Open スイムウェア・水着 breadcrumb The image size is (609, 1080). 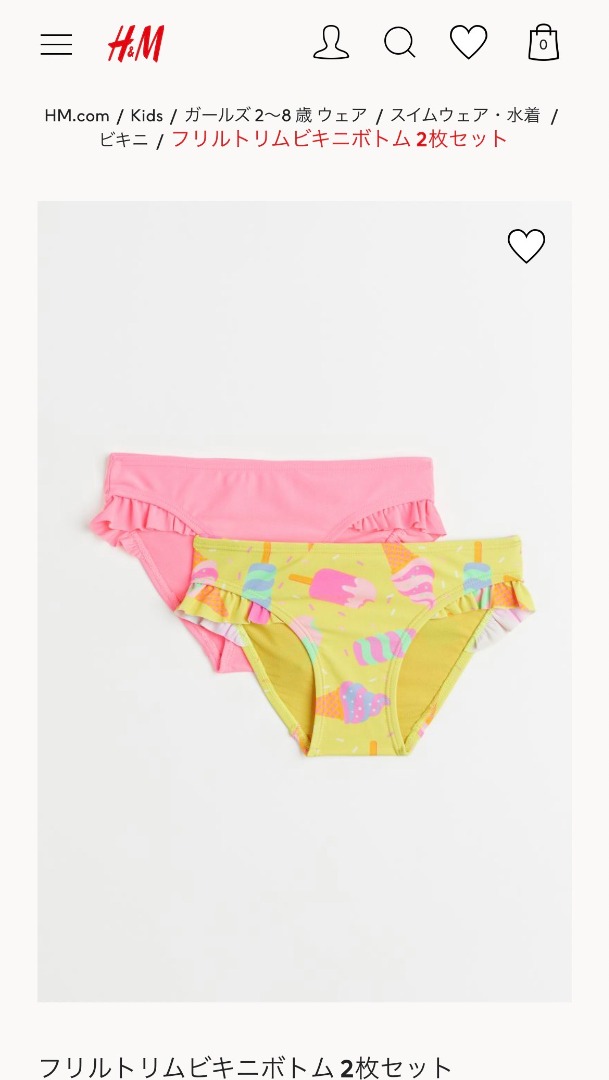[x=465, y=115]
